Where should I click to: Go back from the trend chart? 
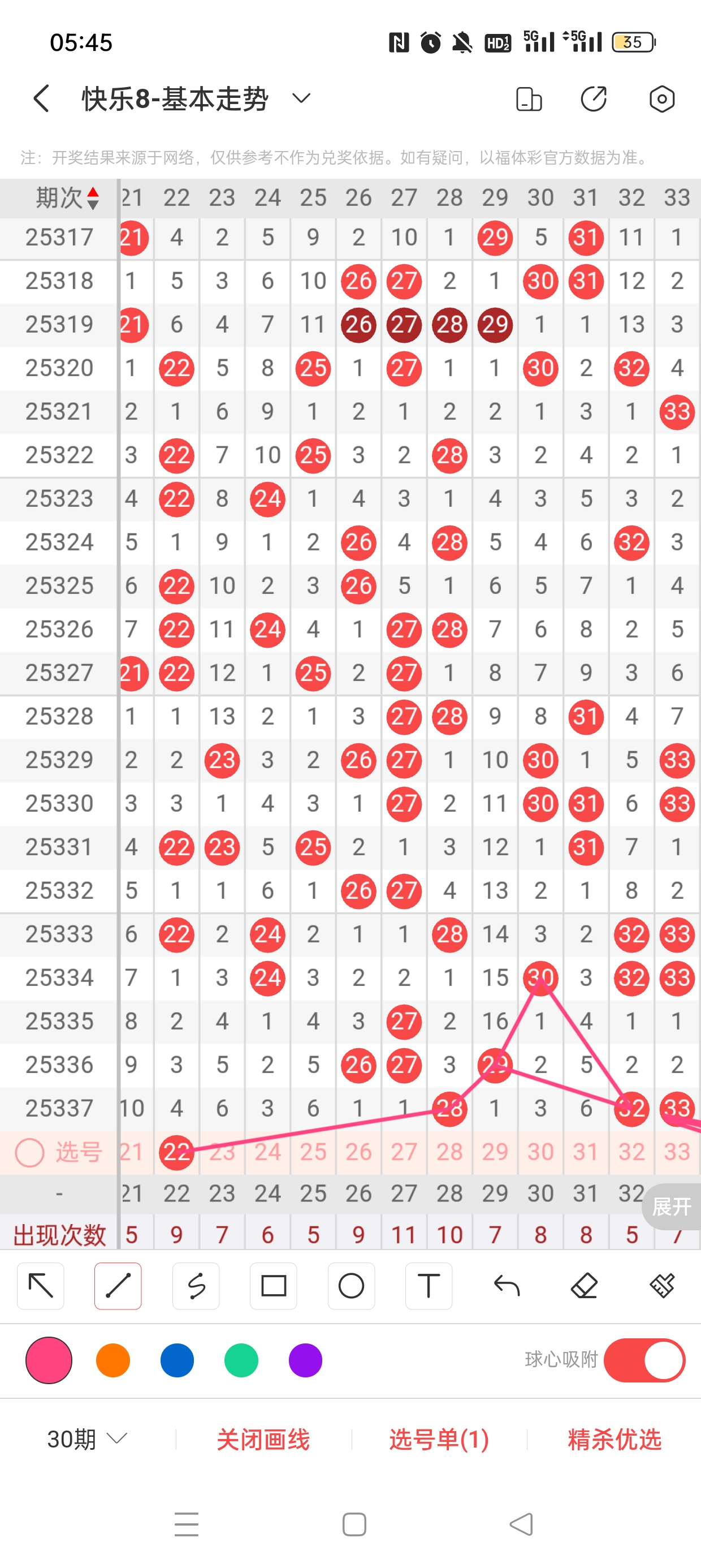click(x=41, y=98)
